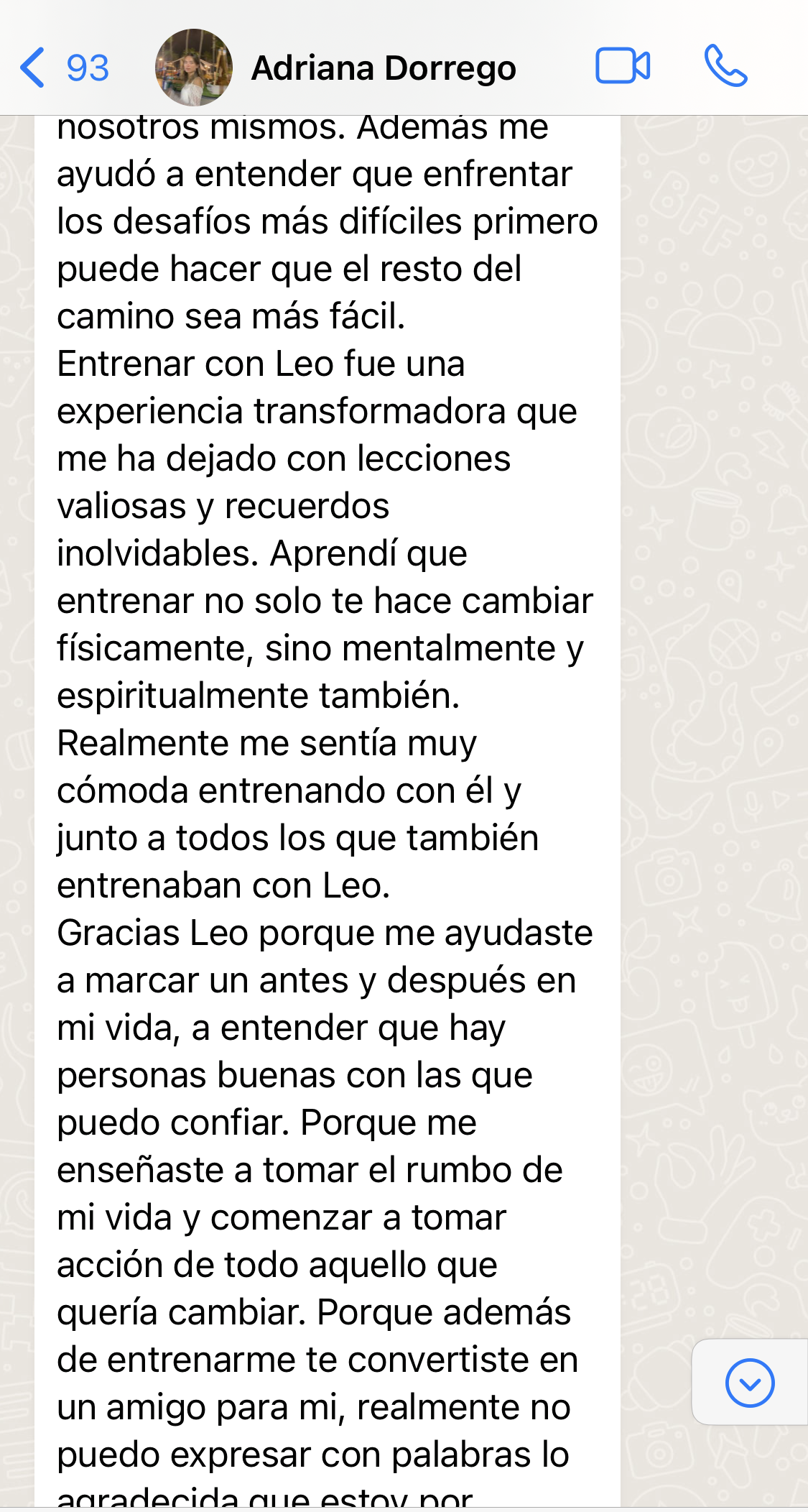The image size is (808, 1512).
Task: Jump to the latest message with down arrow
Action: [x=749, y=1383]
